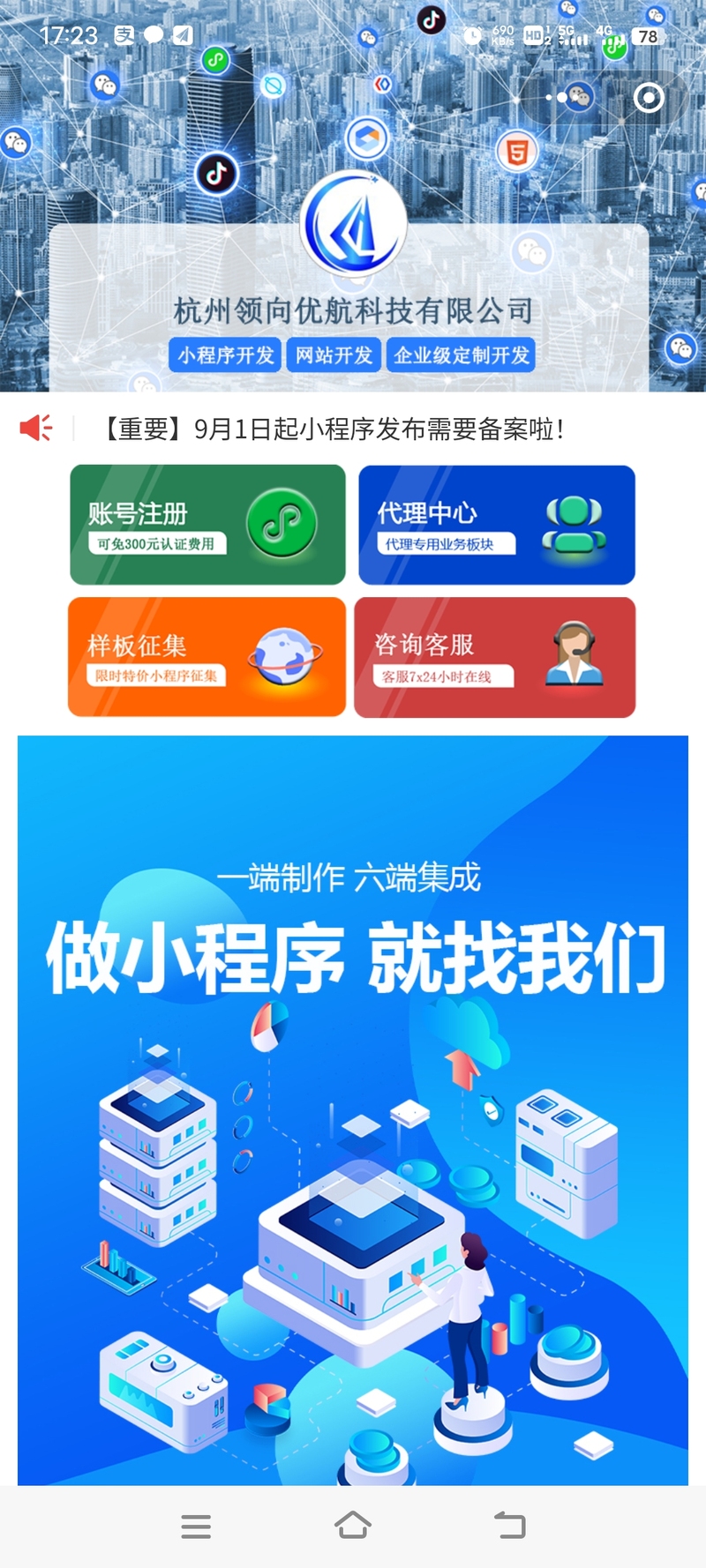Go to the system home screen
Image resolution: width=706 pixels, height=1568 pixels.
353,1525
